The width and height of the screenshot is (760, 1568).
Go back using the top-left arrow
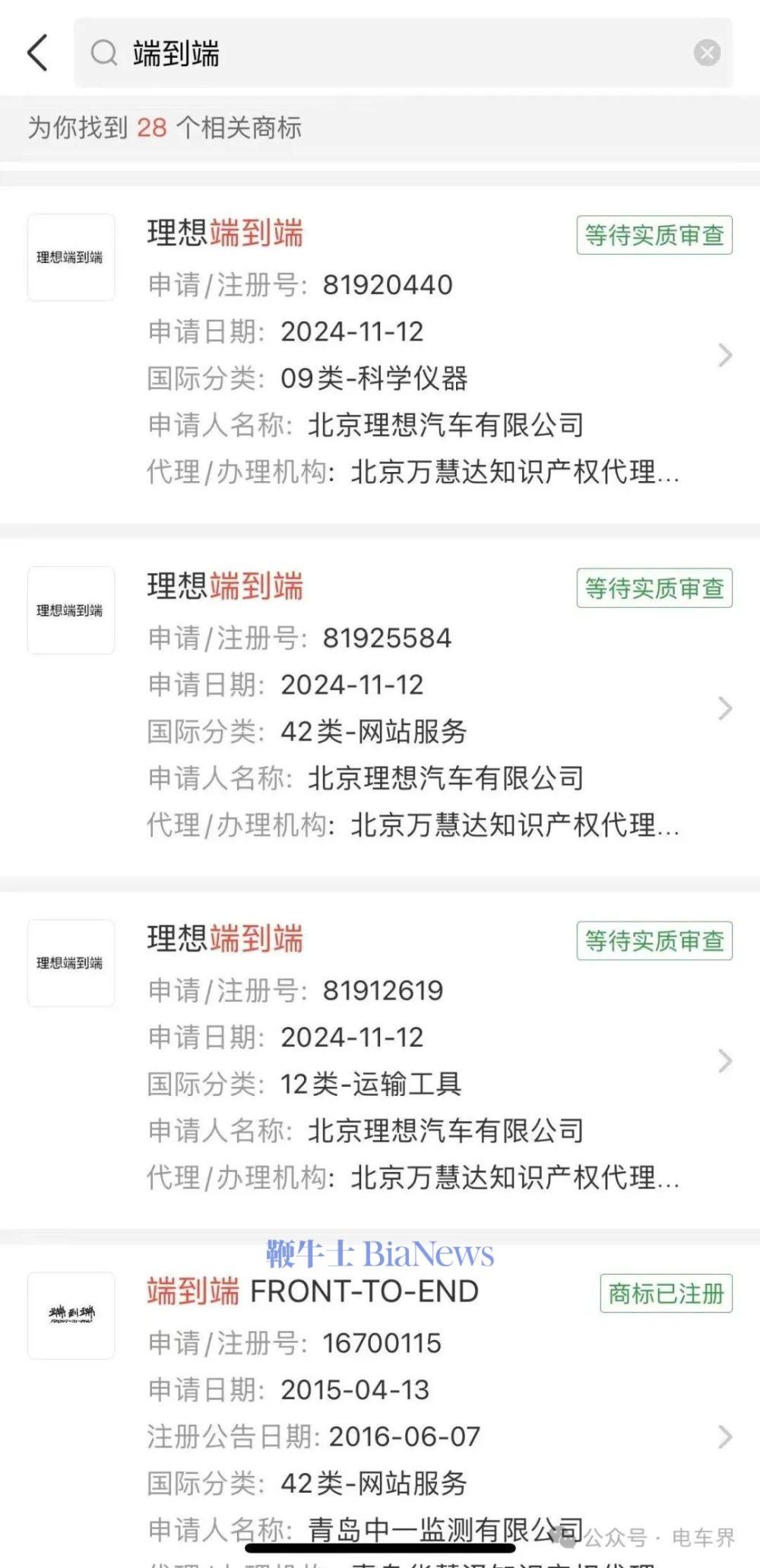click(x=37, y=53)
